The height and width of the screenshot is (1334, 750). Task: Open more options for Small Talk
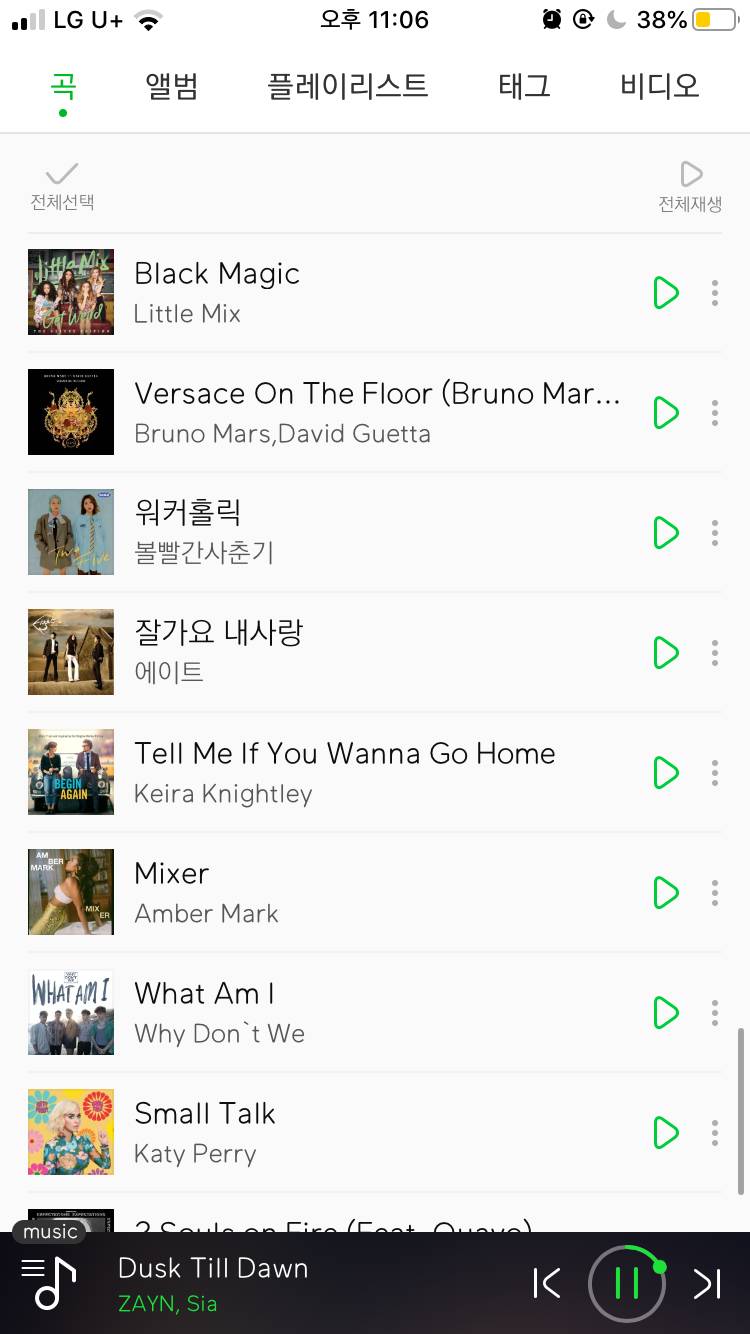point(714,1133)
